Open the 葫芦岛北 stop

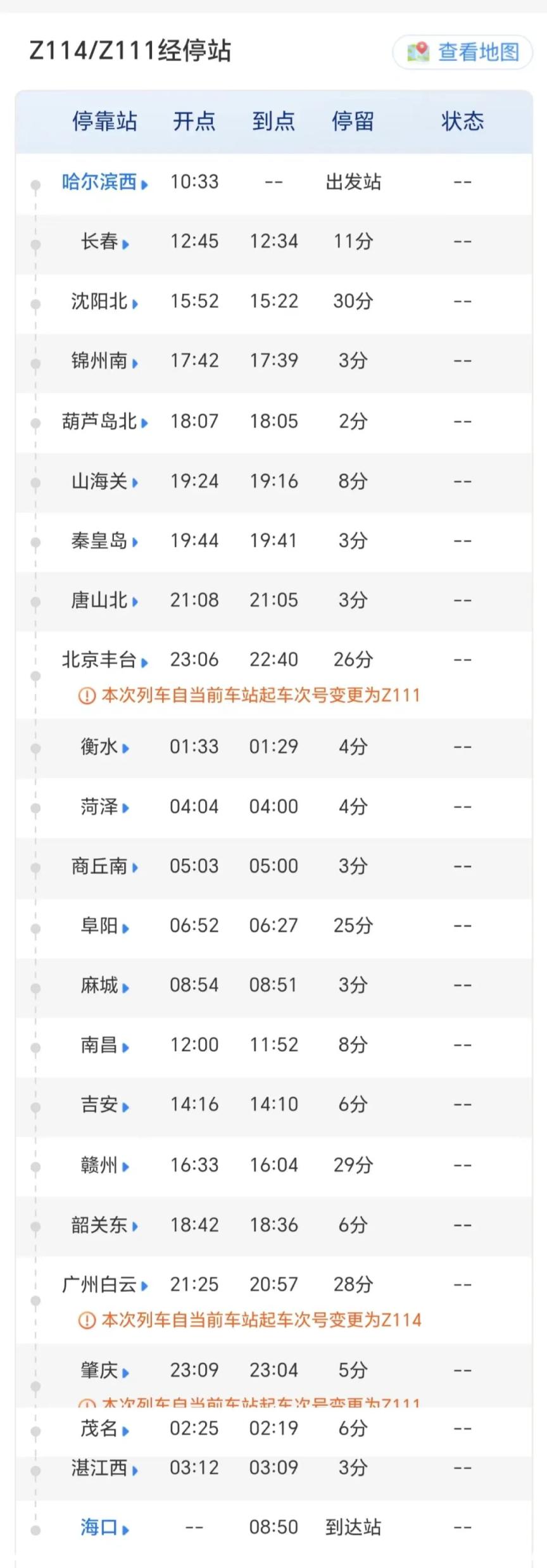coord(104,421)
